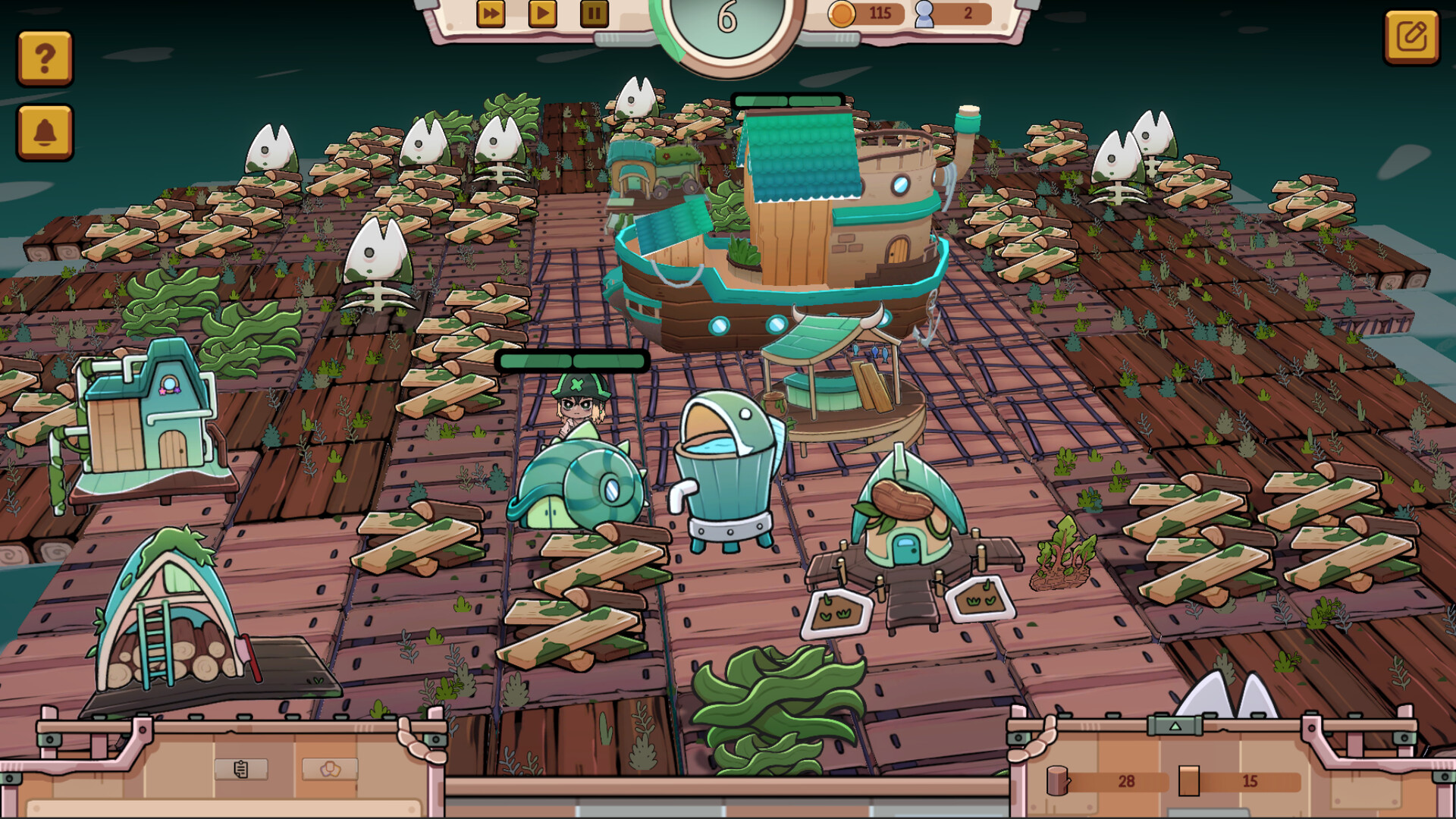Set game to normal play speed

point(542,14)
